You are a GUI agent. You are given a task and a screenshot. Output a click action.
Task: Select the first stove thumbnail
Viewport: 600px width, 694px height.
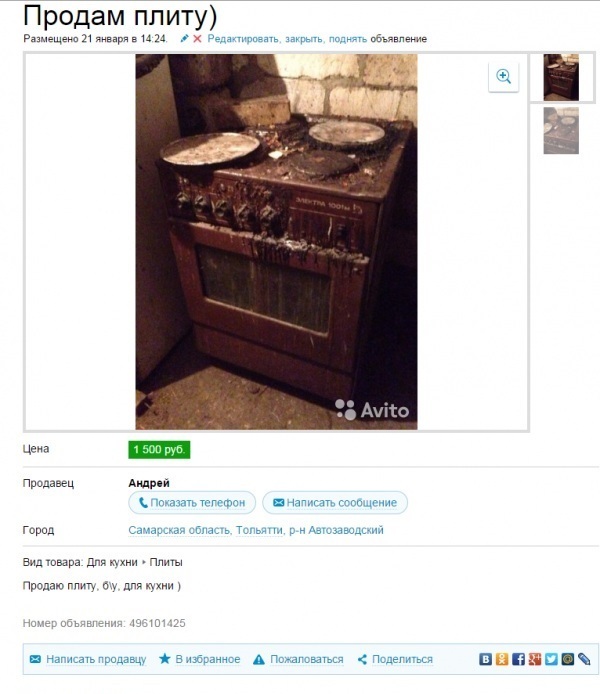(x=560, y=77)
